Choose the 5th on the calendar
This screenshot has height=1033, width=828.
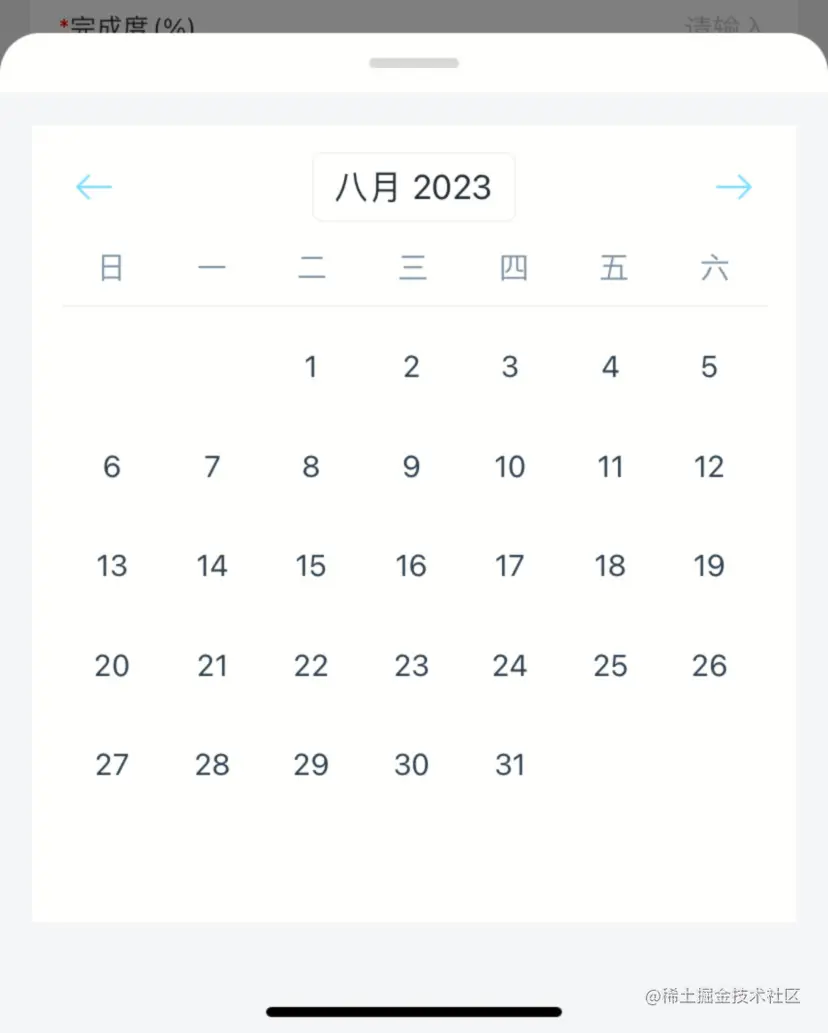click(x=709, y=367)
